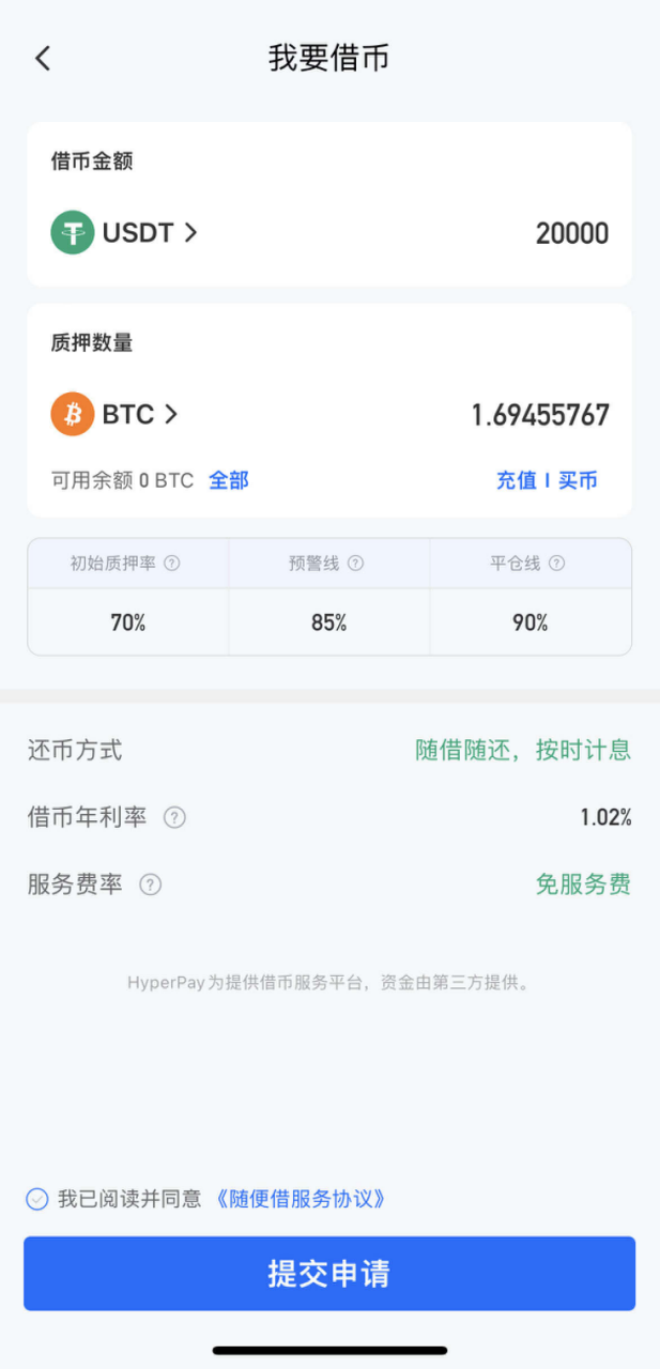The height and width of the screenshot is (1369, 660).
Task: Open the BTC collateral currency selector
Action: [x=115, y=414]
